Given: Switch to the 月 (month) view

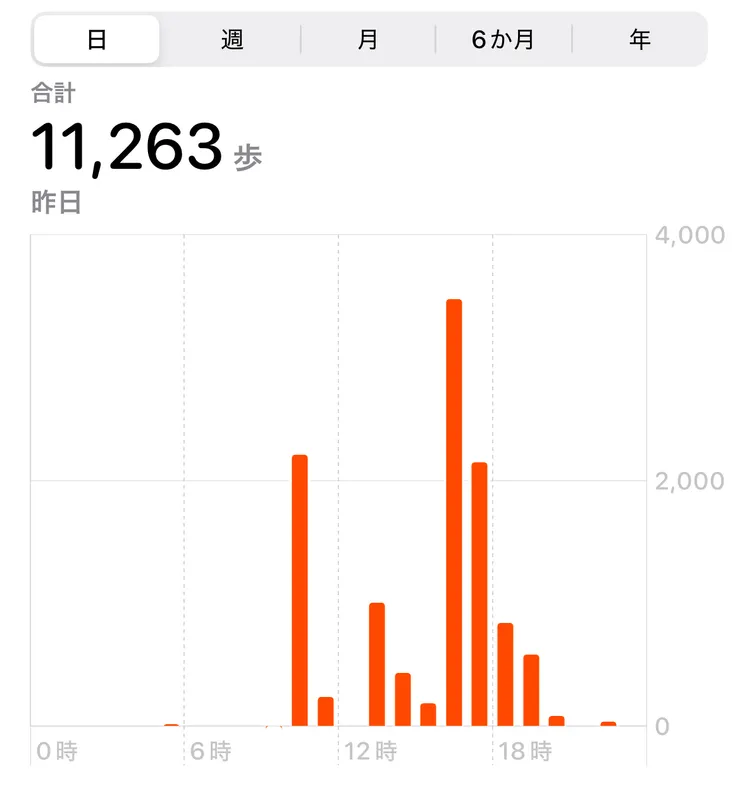Looking at the screenshot, I should (368, 40).
